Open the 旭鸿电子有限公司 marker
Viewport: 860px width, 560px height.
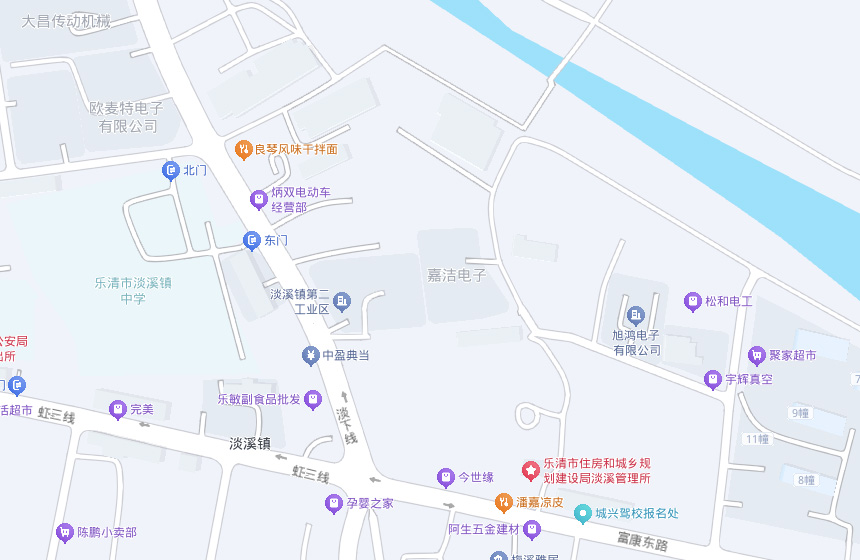[x=636, y=316]
